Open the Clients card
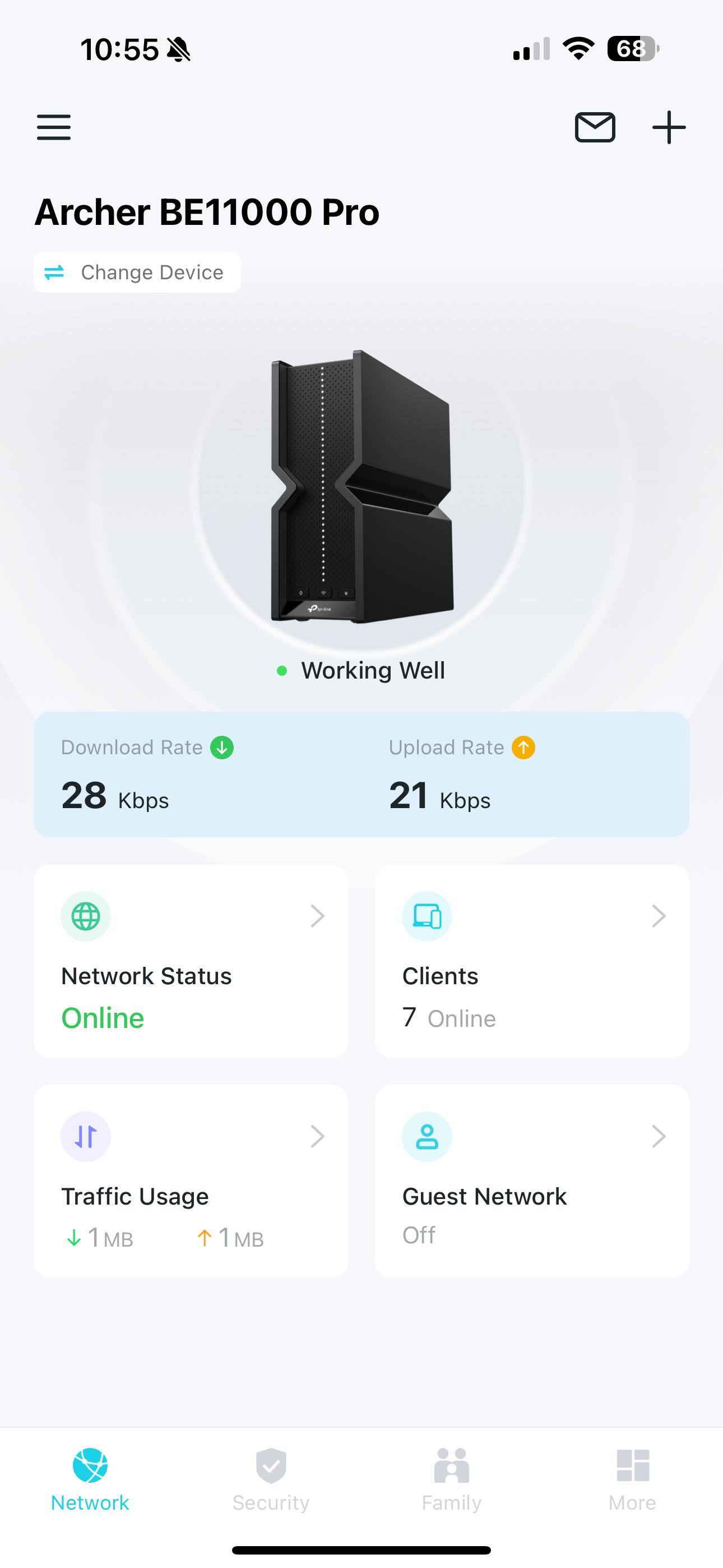This screenshot has width=723, height=1568. (531, 961)
